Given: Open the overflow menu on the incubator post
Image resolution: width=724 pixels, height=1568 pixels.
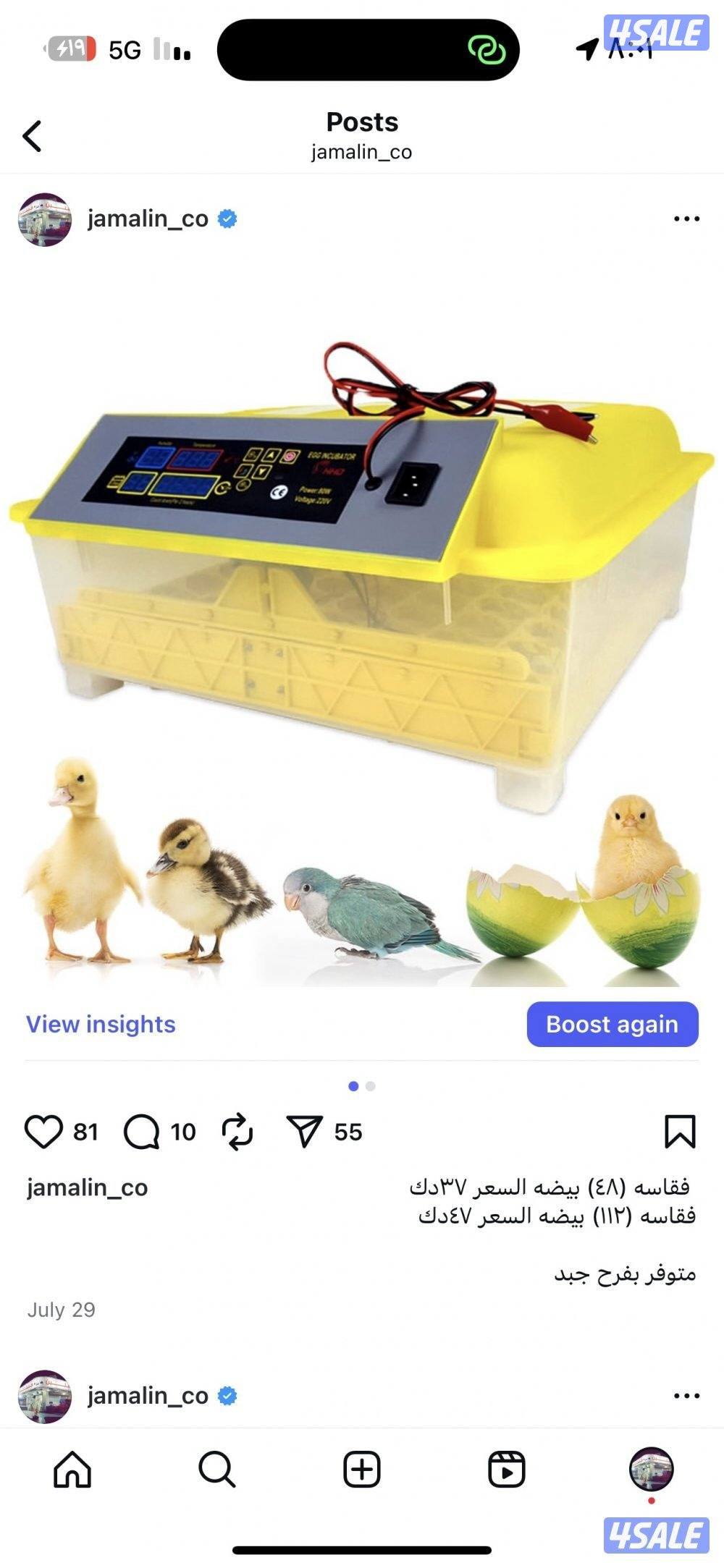Looking at the screenshot, I should 686,219.
